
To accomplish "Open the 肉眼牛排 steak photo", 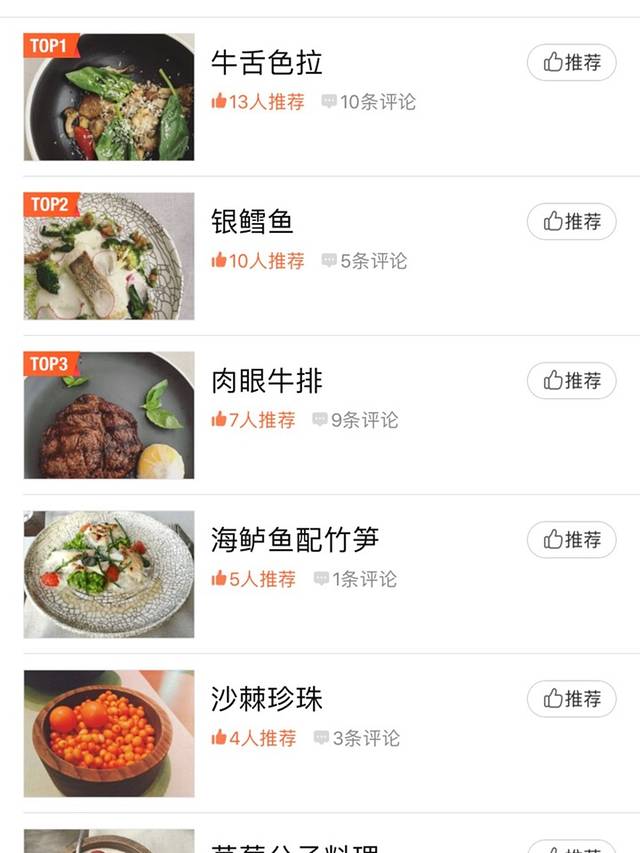I will [x=109, y=415].
